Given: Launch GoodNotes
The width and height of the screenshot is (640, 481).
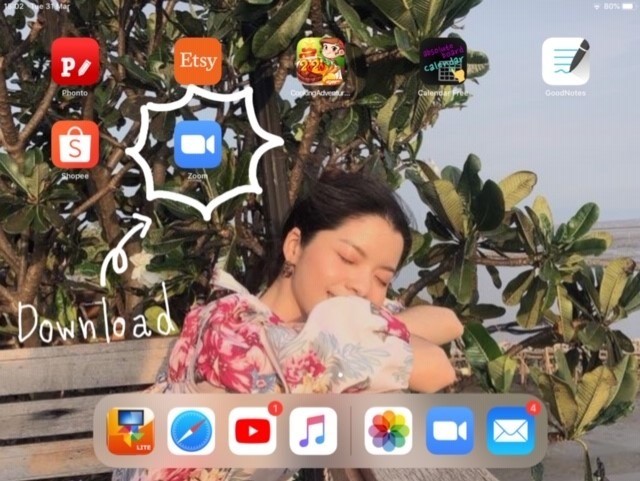Looking at the screenshot, I should (x=565, y=62).
